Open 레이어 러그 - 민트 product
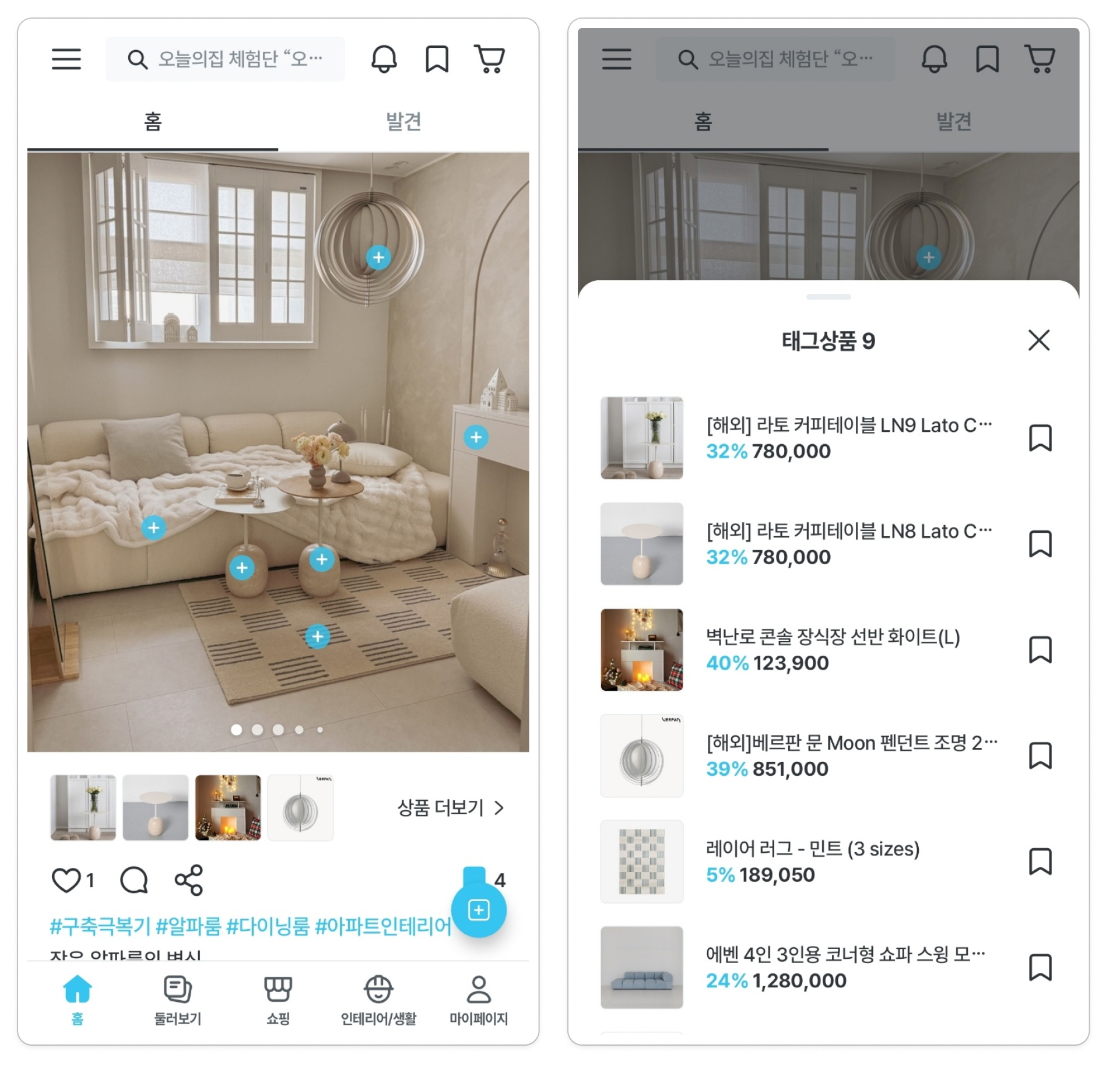1120x1069 pixels. pyautogui.click(x=812, y=849)
